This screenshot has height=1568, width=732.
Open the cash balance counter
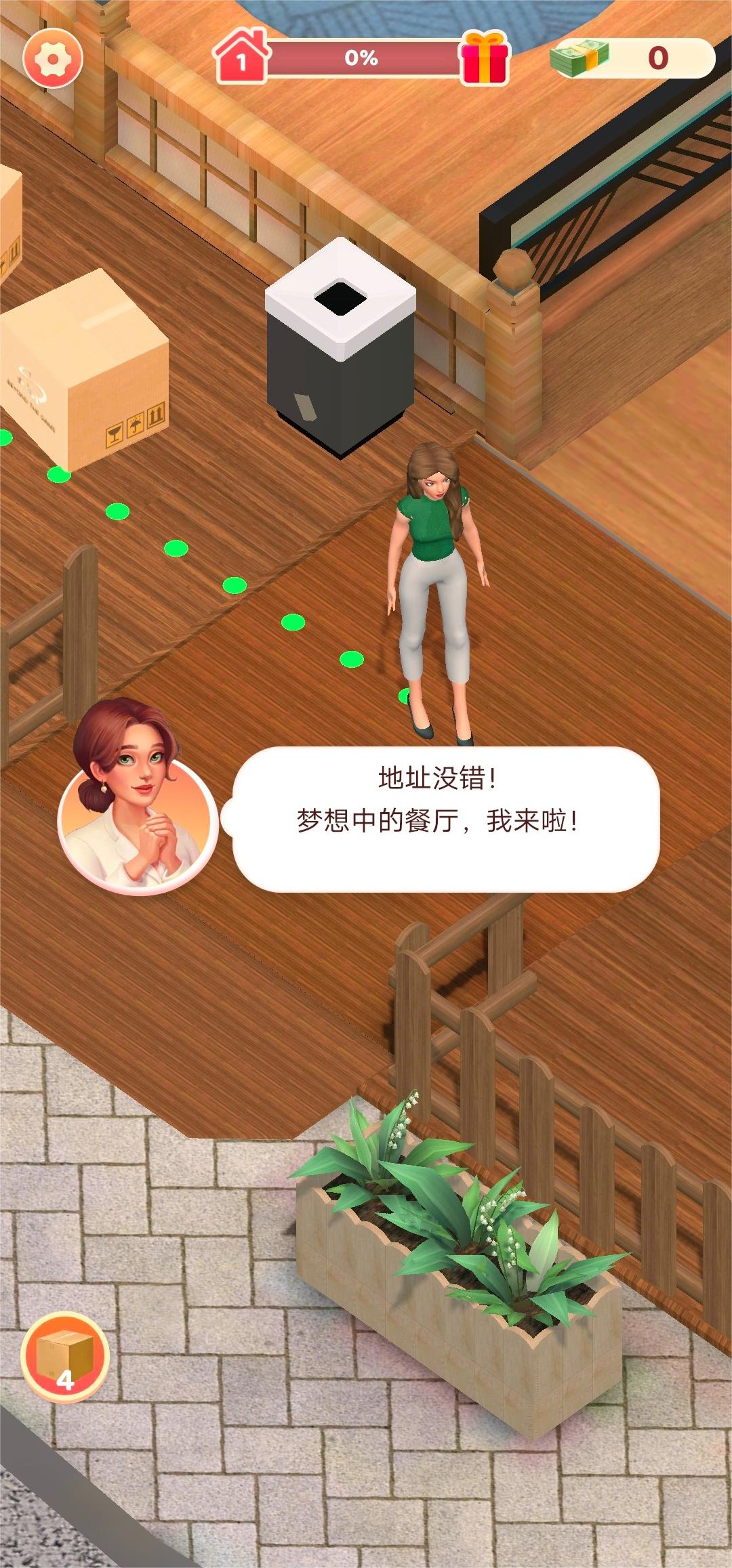pos(632,58)
